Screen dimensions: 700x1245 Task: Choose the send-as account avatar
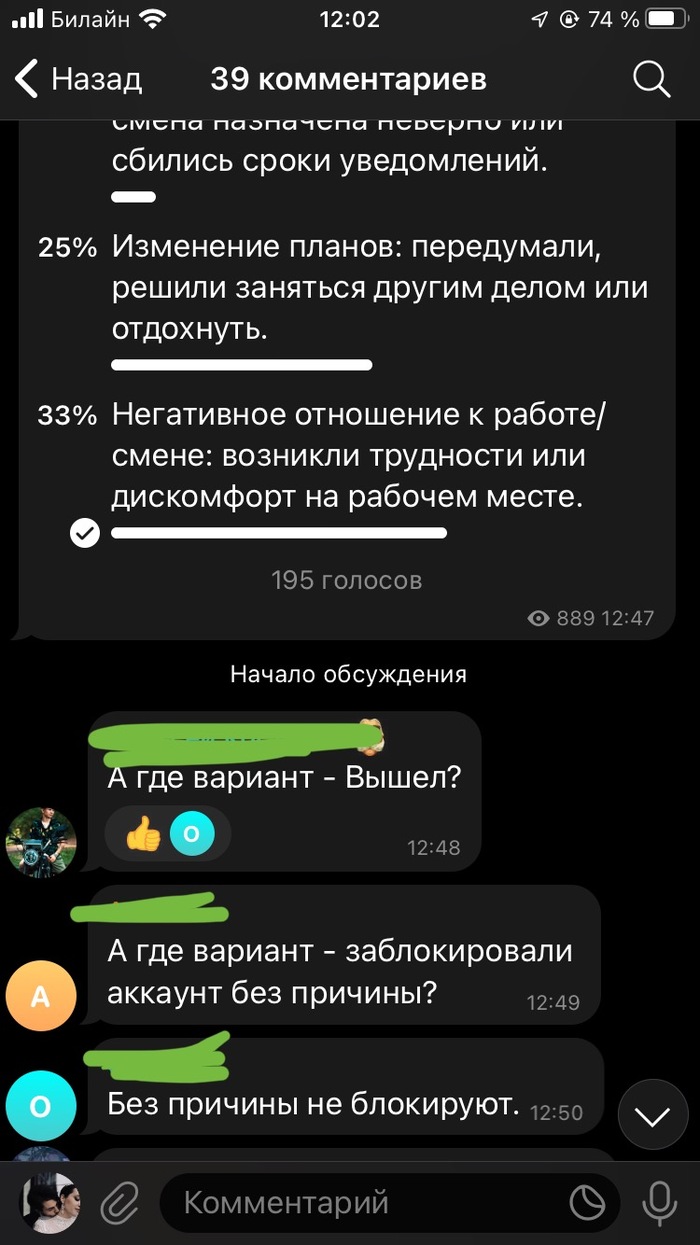50,1203
